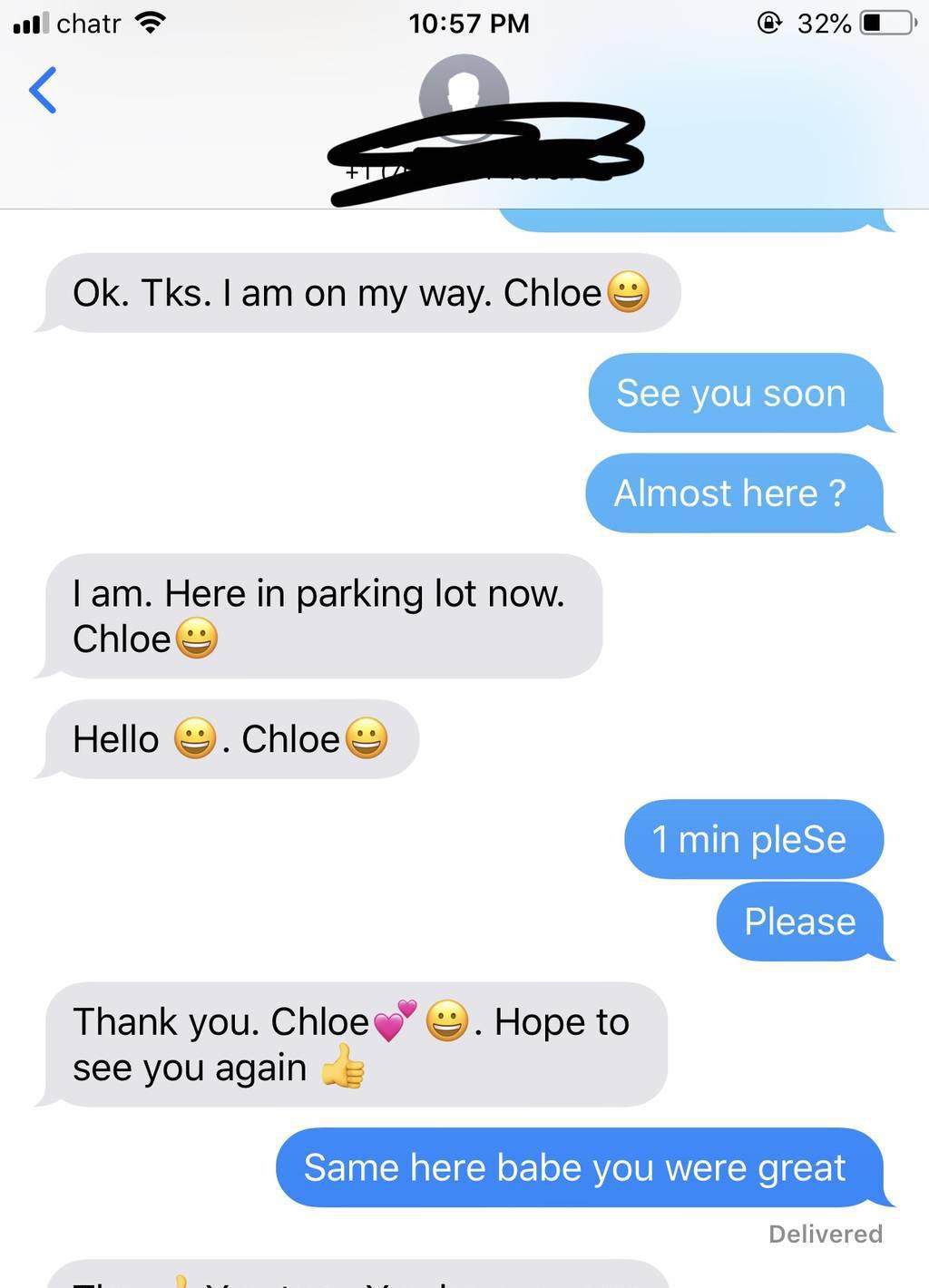Open the contact details avatar
The image size is (929, 1288).
click(x=464, y=93)
